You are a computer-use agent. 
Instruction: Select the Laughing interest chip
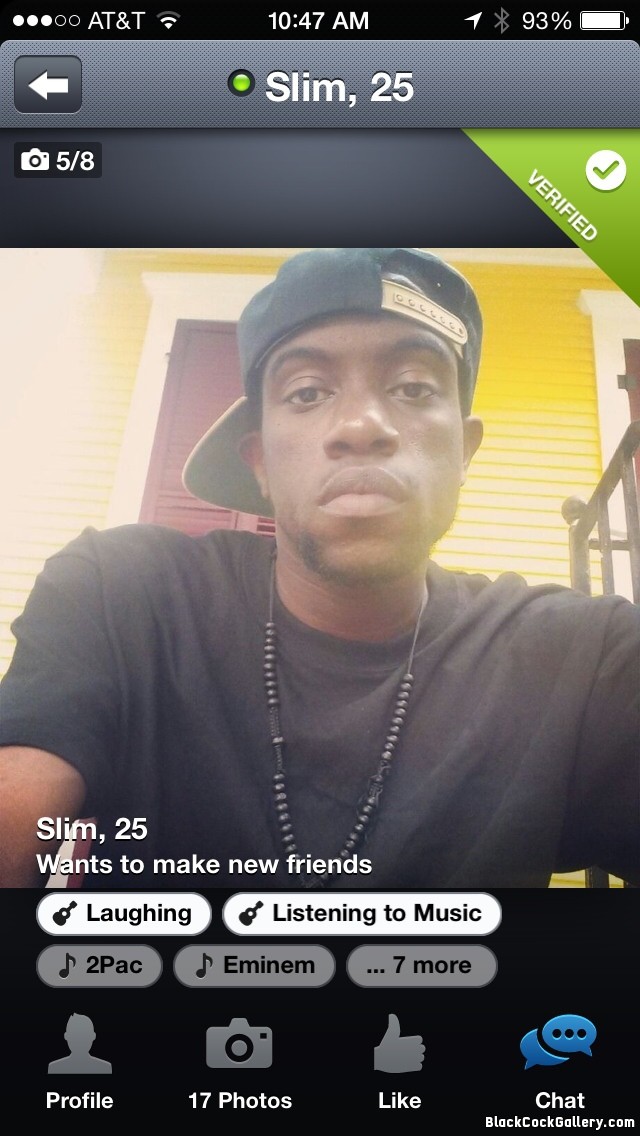click(124, 913)
